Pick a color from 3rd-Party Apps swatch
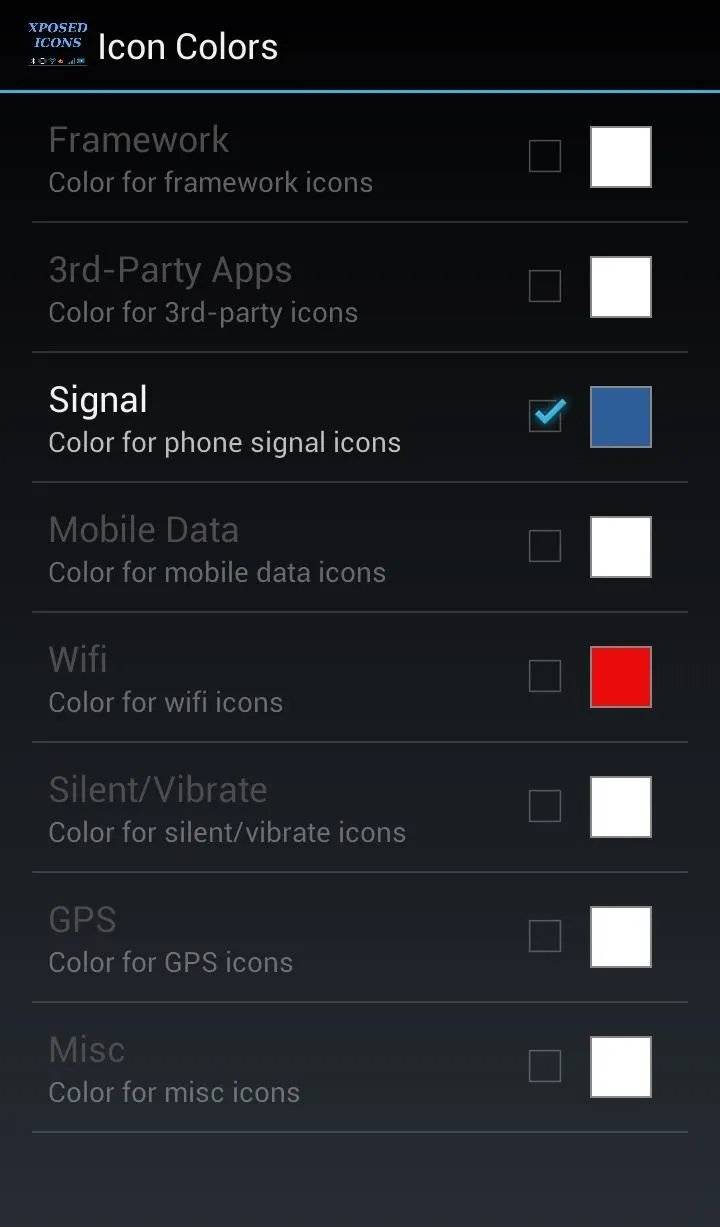Image resolution: width=720 pixels, height=1227 pixels. 621,287
